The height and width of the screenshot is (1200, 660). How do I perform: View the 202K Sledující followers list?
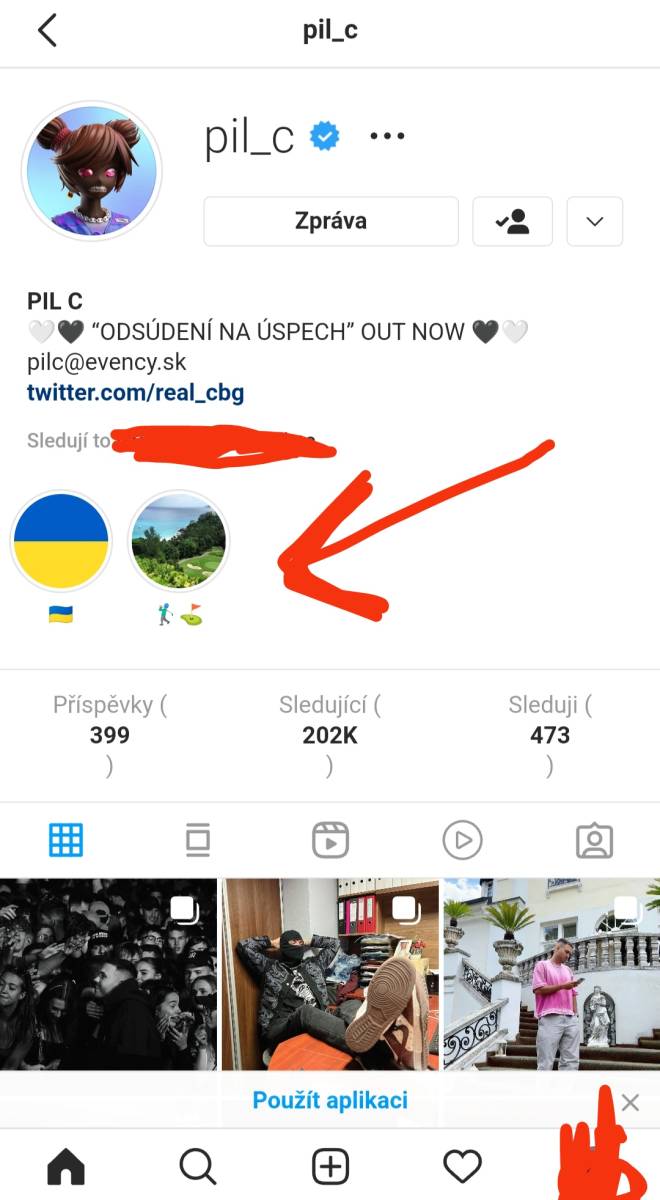(330, 735)
